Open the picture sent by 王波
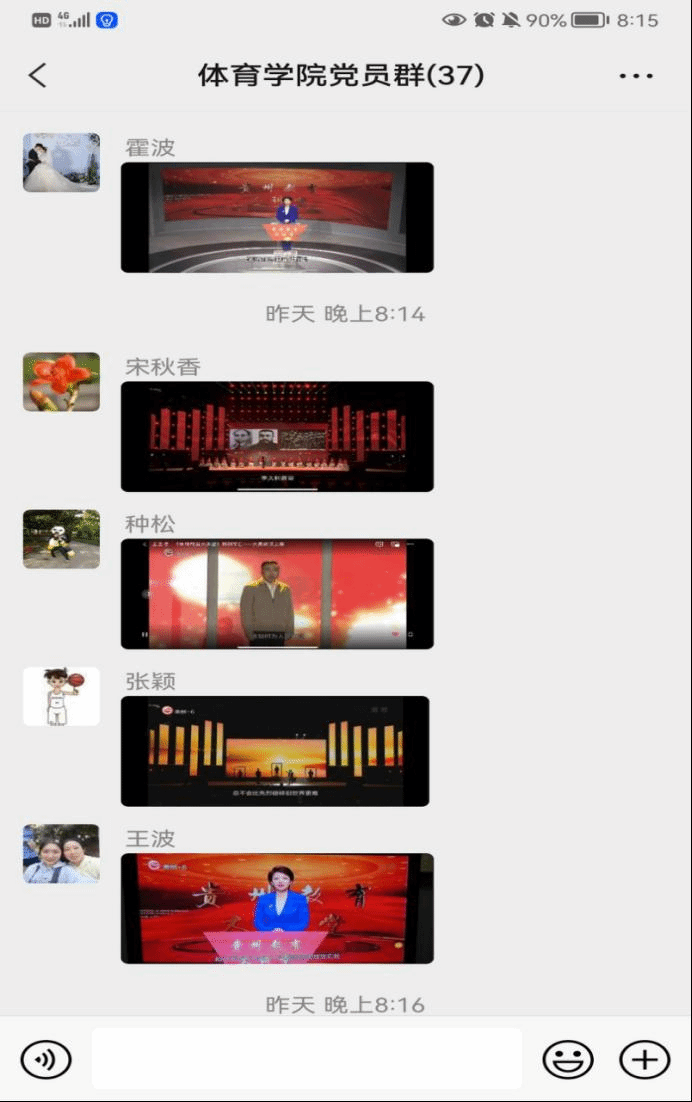This screenshot has height=1102, width=692. tap(277, 908)
